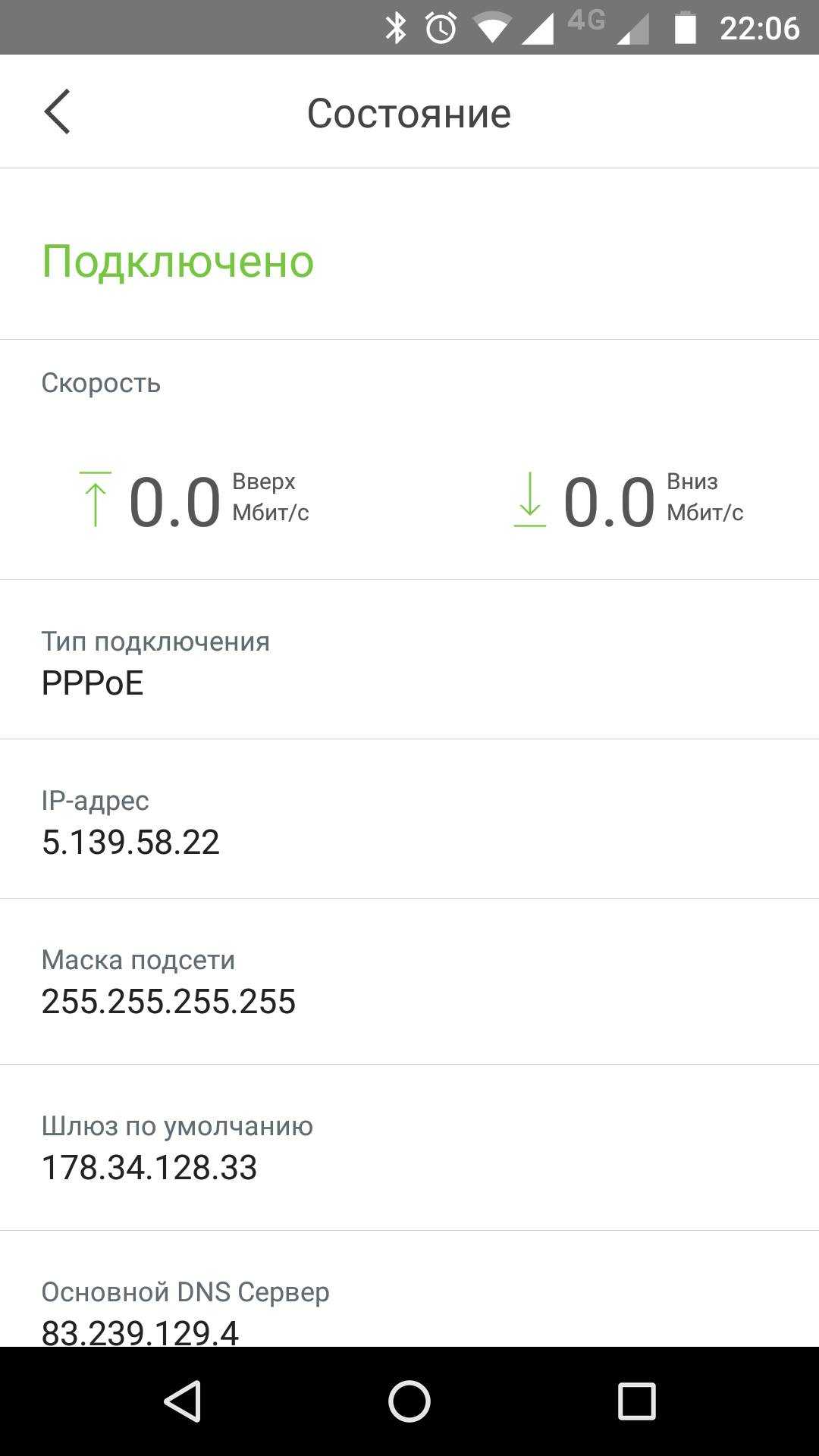Open the recent apps overview

(636, 1400)
